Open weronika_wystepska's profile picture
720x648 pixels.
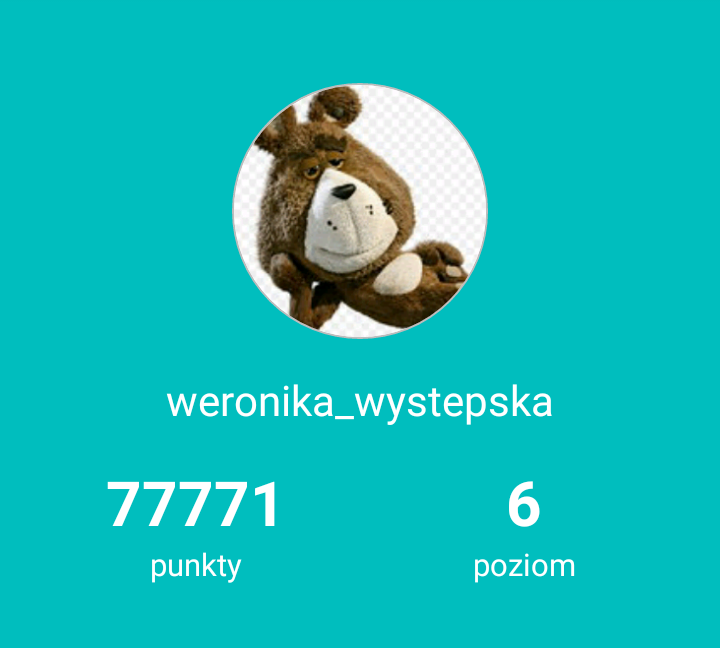pos(360,211)
